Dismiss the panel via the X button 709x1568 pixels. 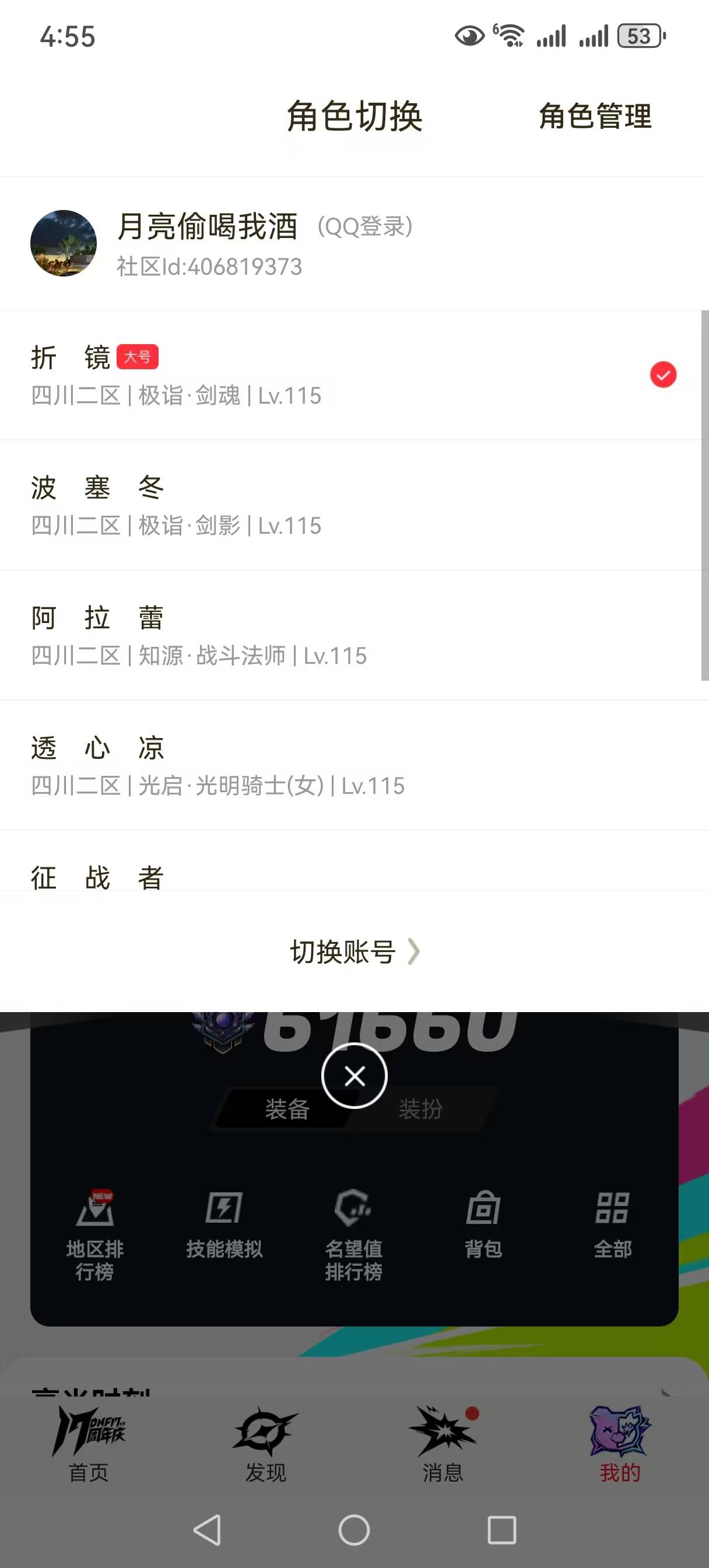[354, 1075]
